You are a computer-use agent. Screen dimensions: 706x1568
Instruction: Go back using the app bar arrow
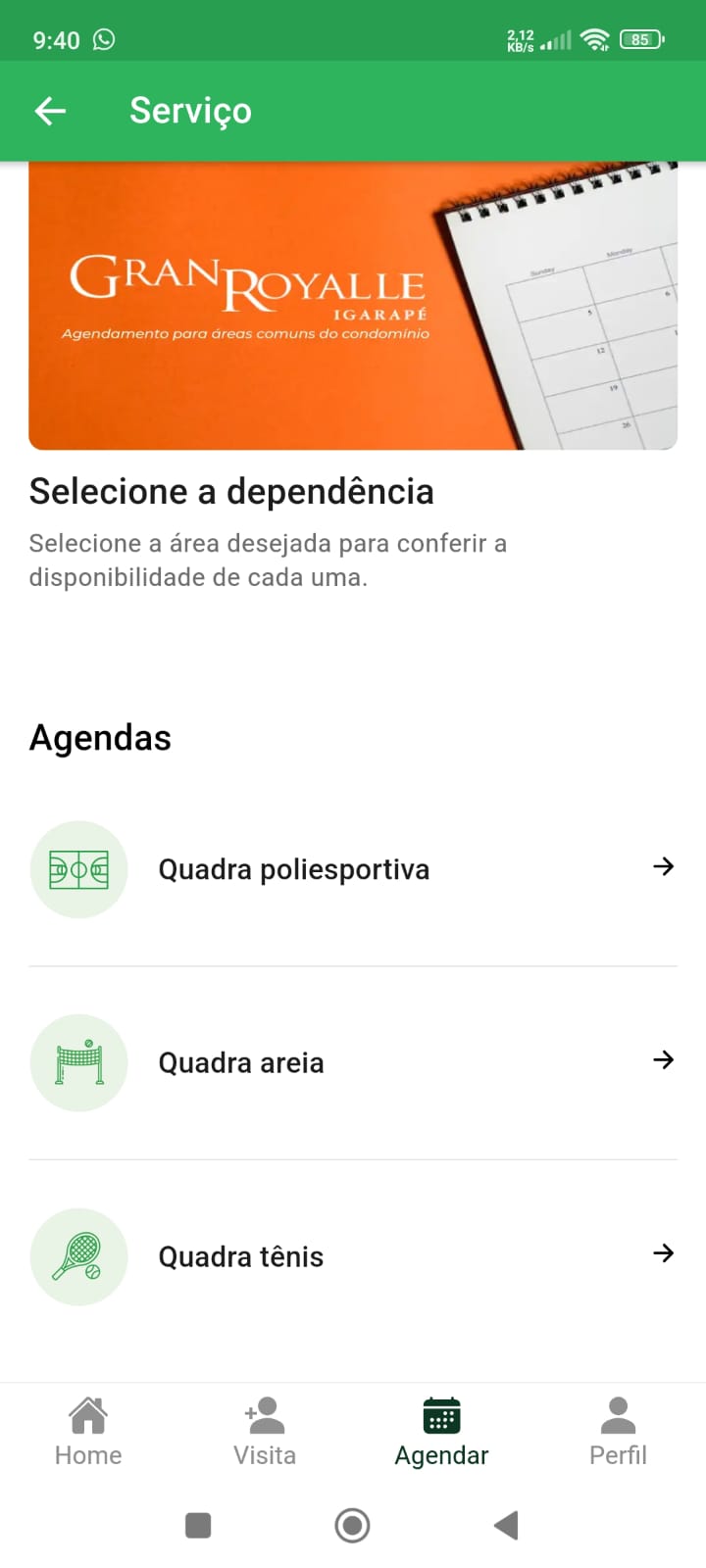(50, 111)
